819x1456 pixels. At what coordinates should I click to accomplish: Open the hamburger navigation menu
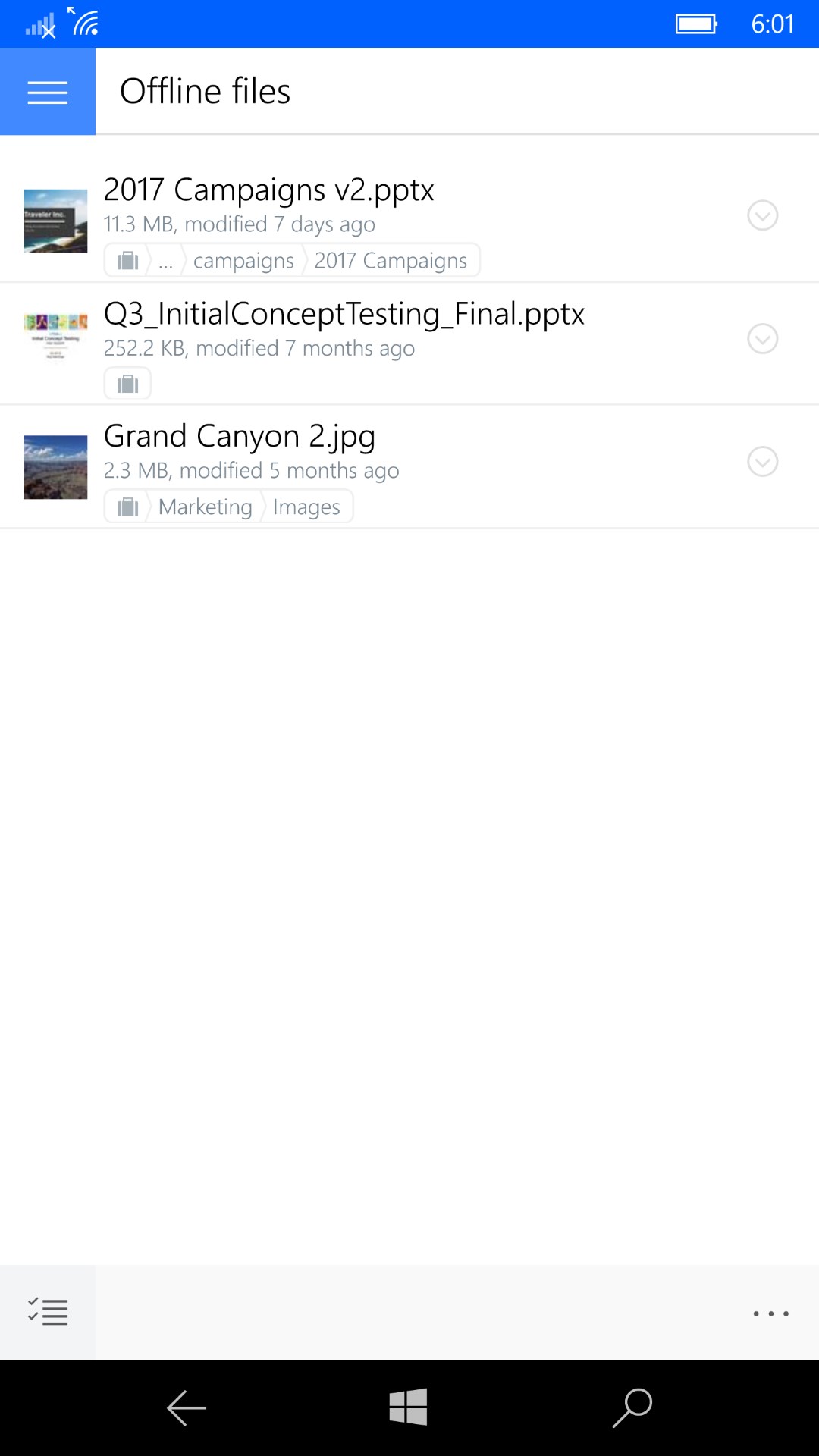(x=47, y=92)
